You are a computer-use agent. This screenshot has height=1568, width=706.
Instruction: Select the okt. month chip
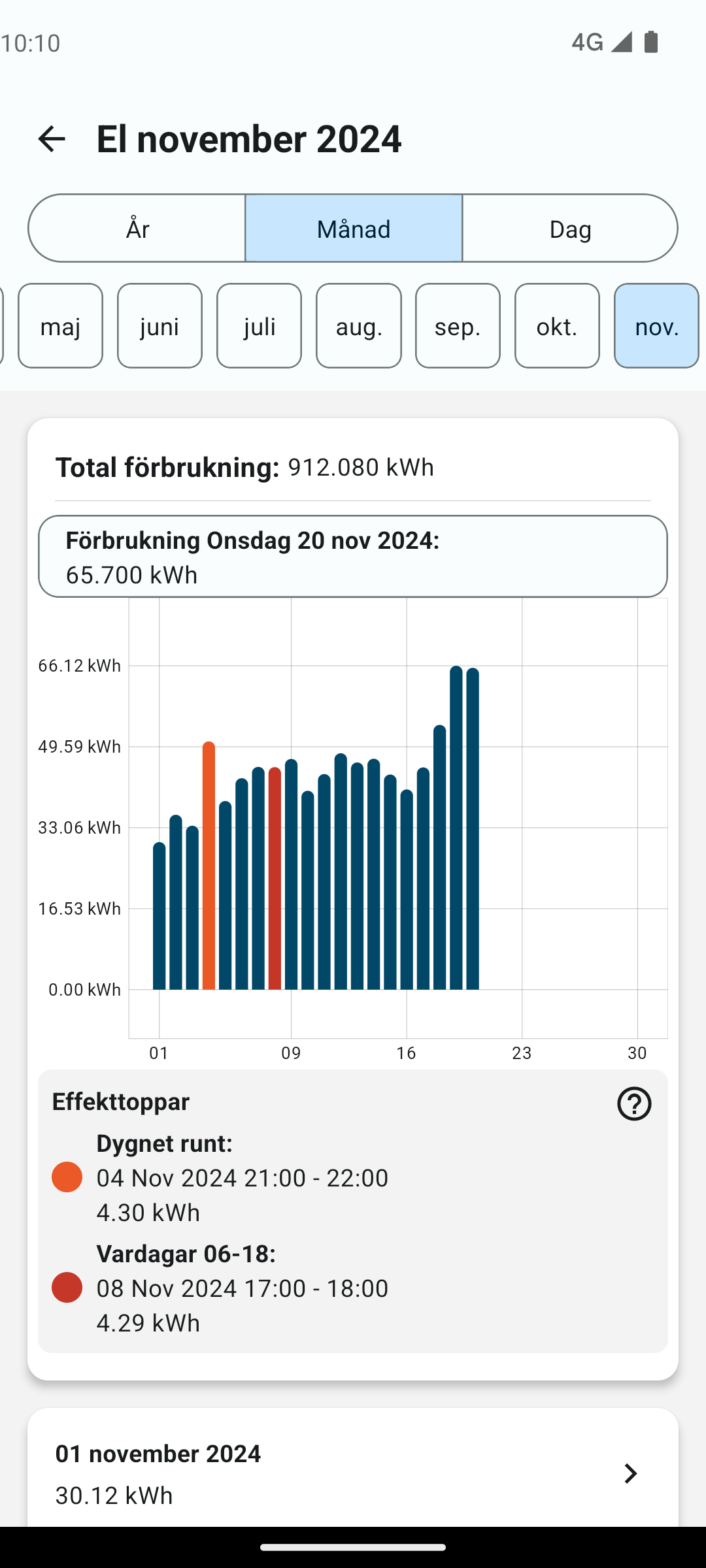coord(557,327)
